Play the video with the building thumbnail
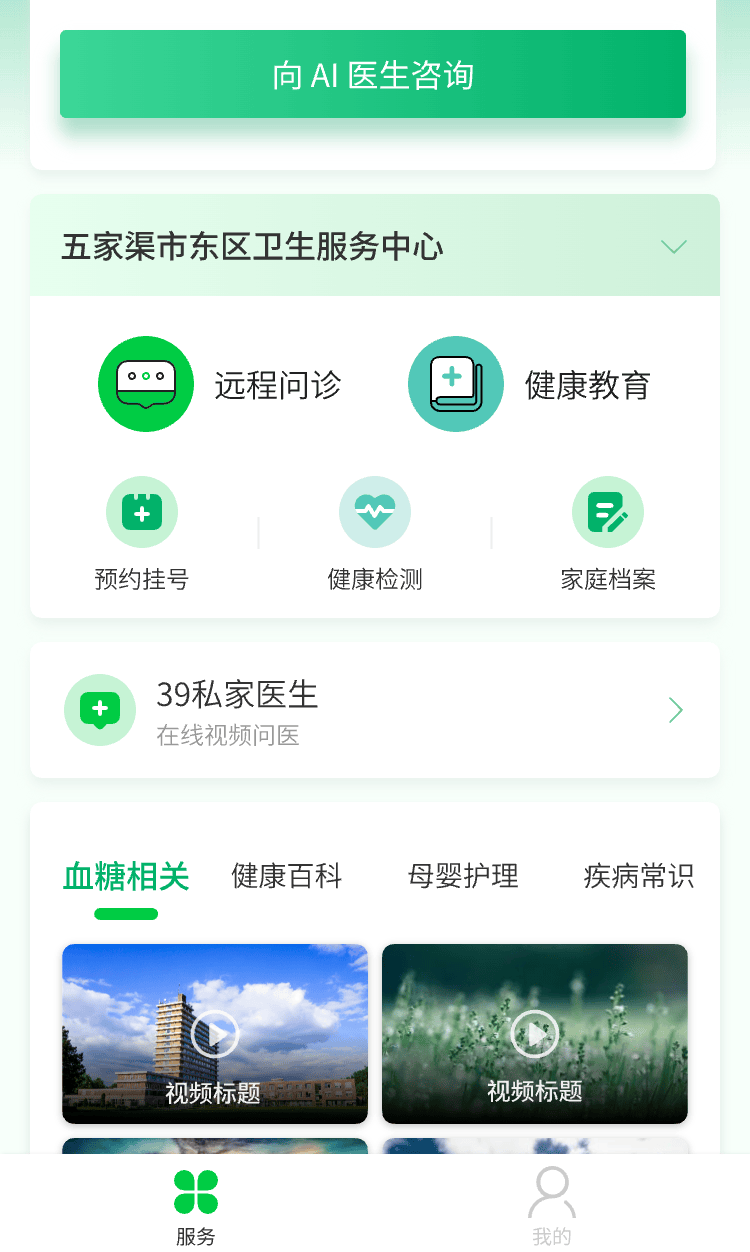The height and width of the screenshot is (1252, 750). pos(215,1033)
